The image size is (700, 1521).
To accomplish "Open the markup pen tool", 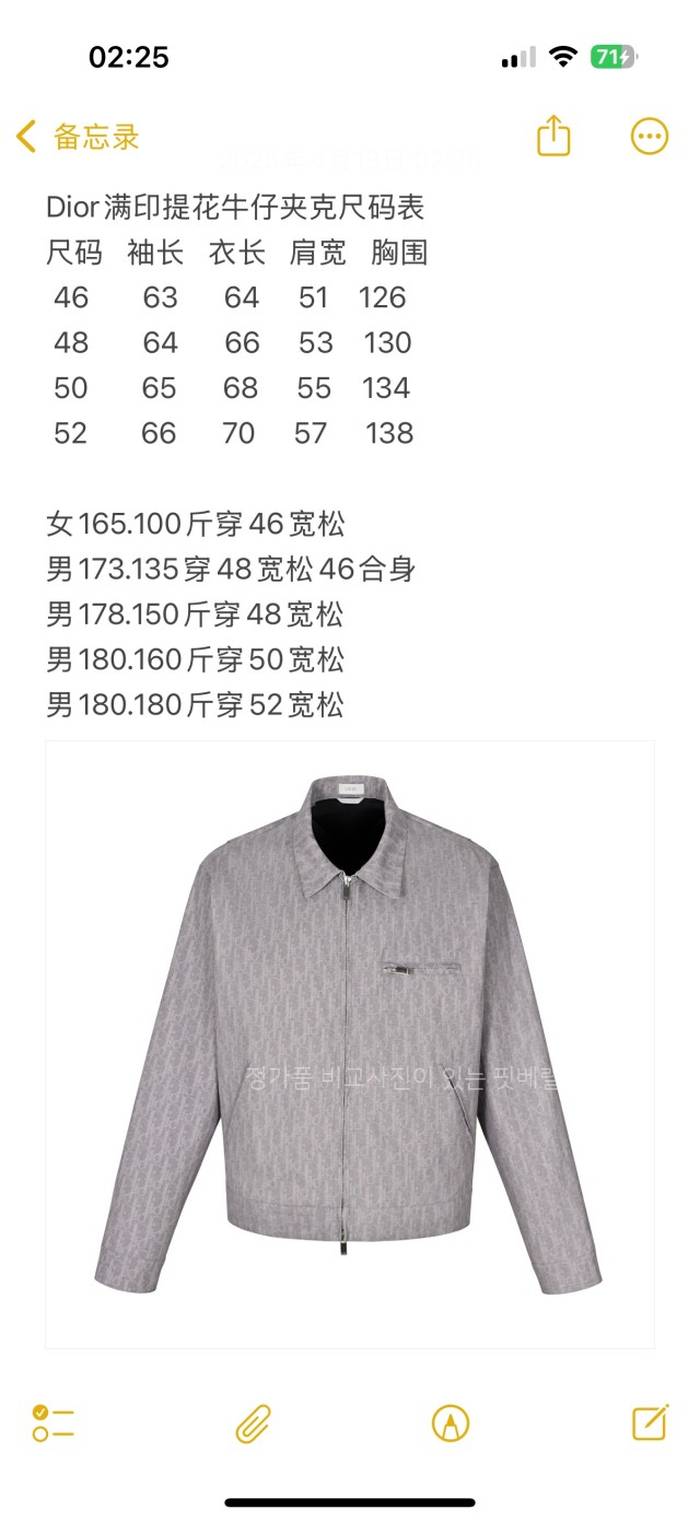I will (450, 1422).
